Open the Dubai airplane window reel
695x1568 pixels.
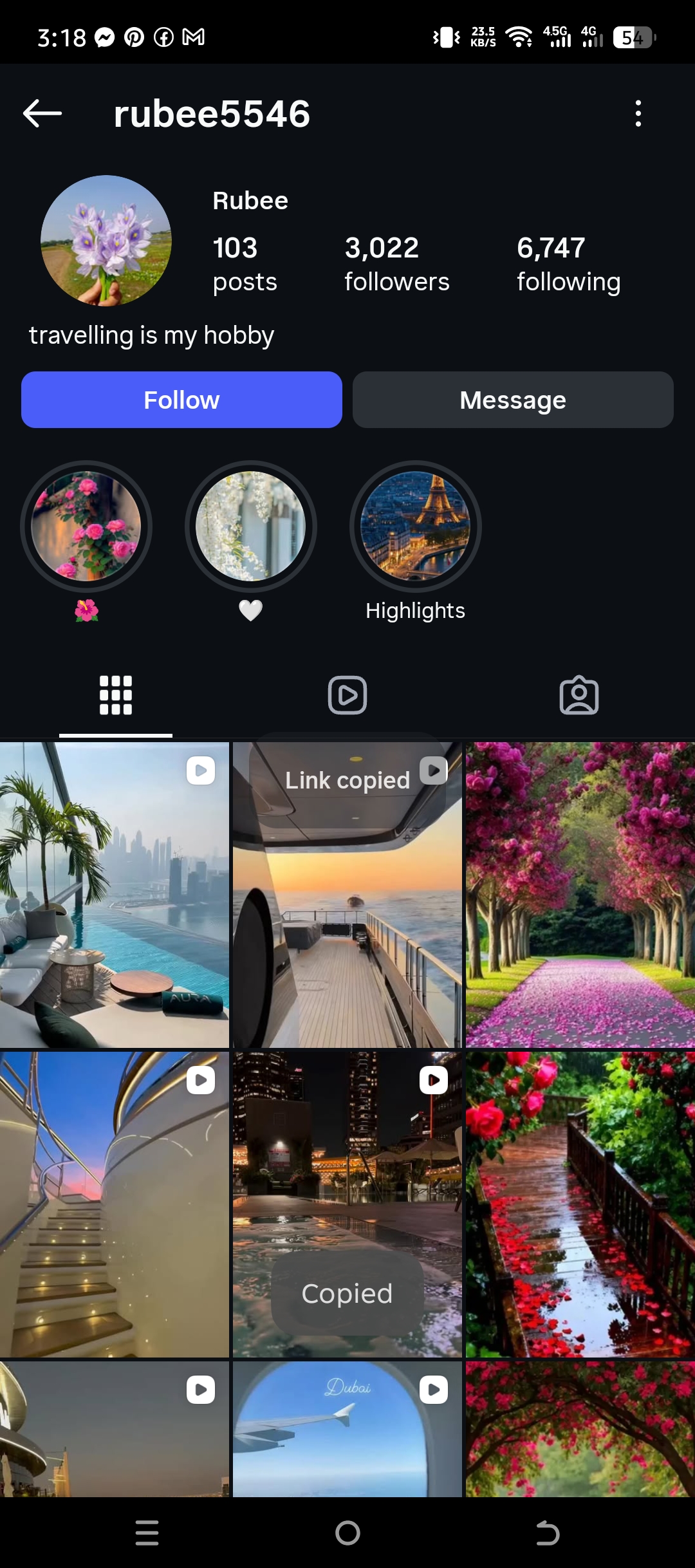(x=347, y=1429)
